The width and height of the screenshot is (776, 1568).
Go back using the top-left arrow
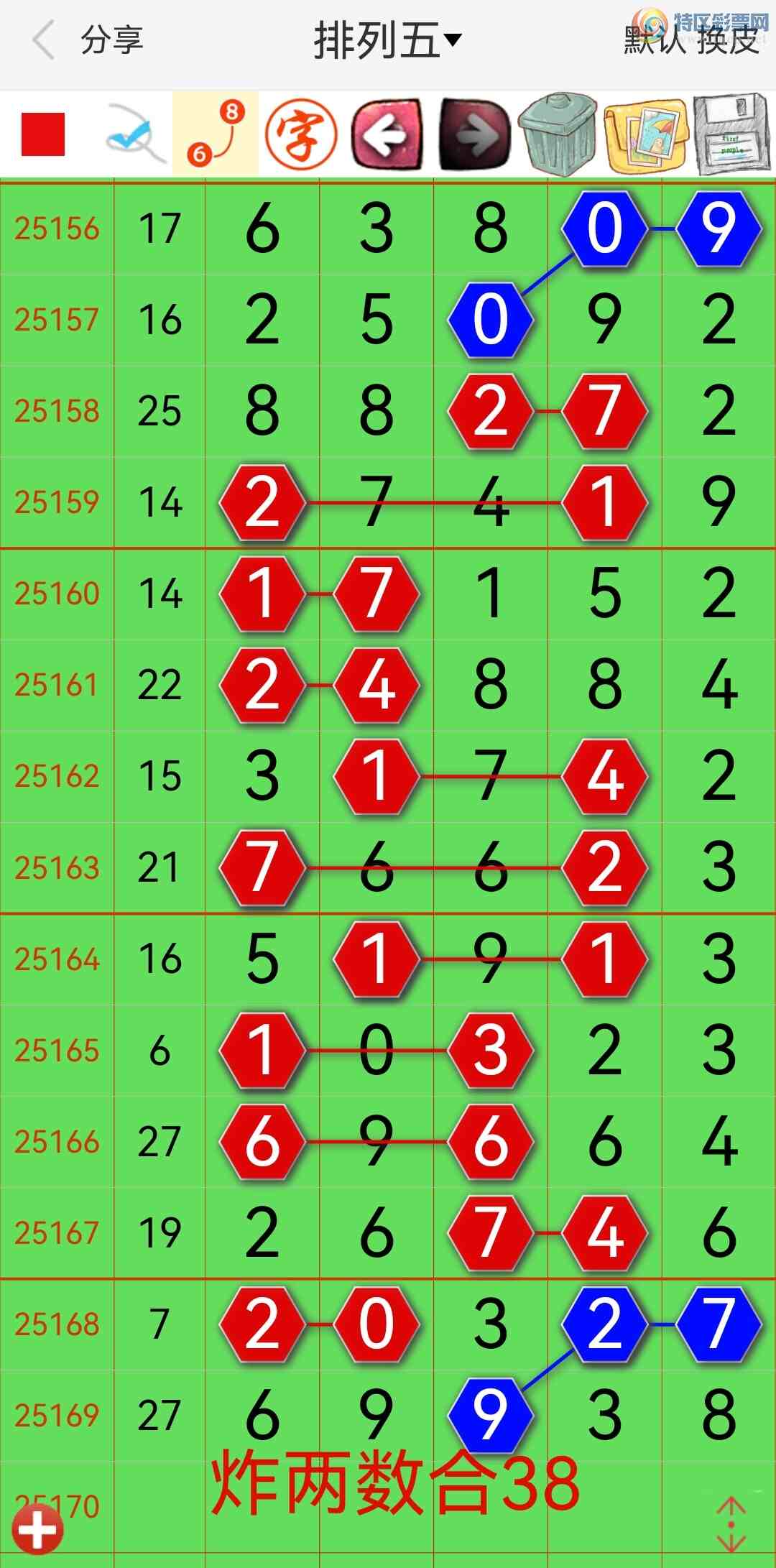coord(45,40)
